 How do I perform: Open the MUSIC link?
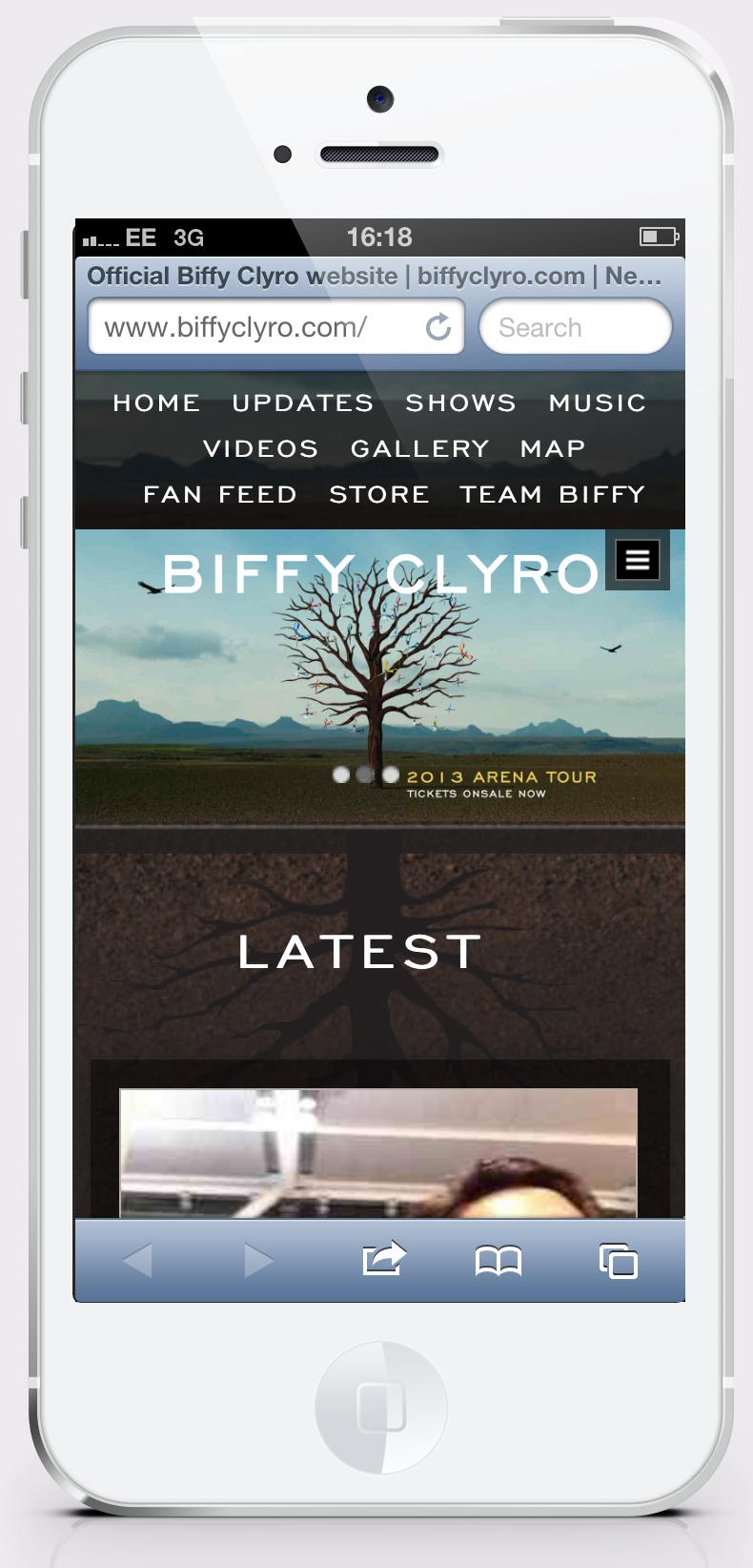point(598,403)
